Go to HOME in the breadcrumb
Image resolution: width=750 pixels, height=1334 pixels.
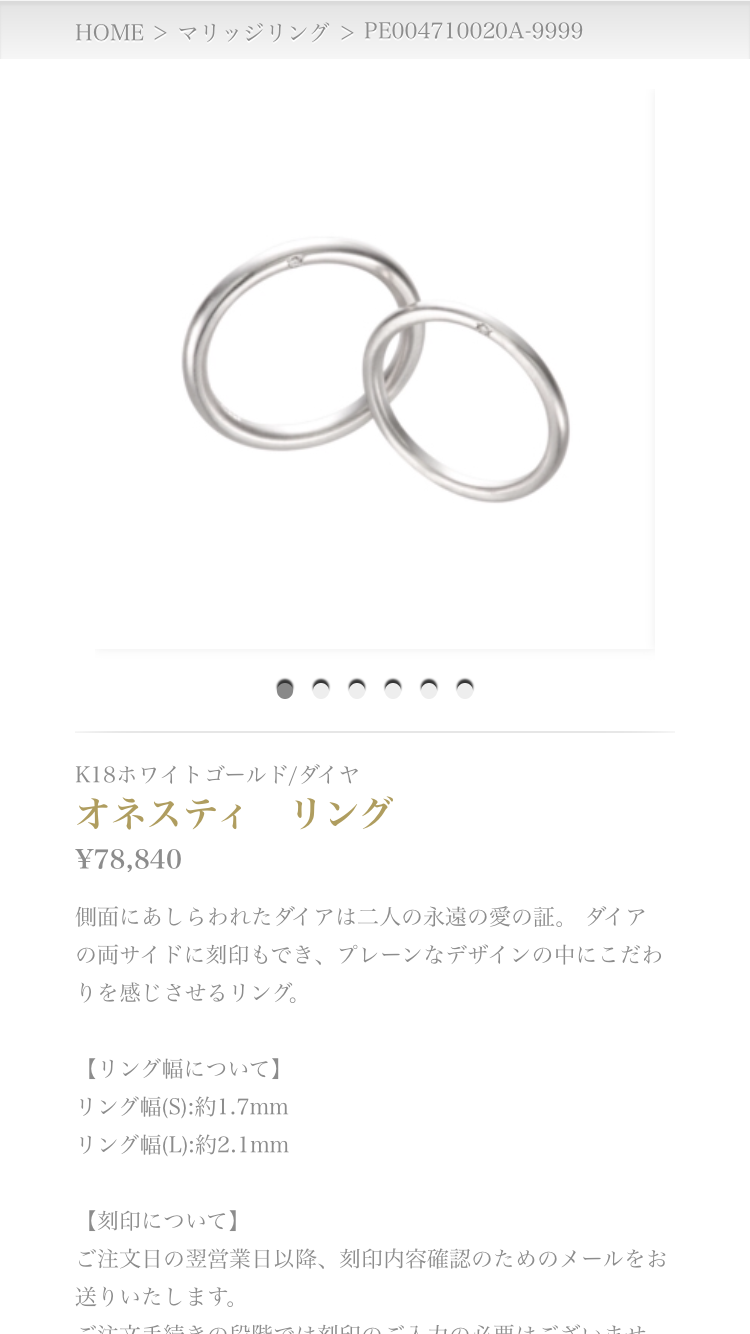[x=109, y=32]
